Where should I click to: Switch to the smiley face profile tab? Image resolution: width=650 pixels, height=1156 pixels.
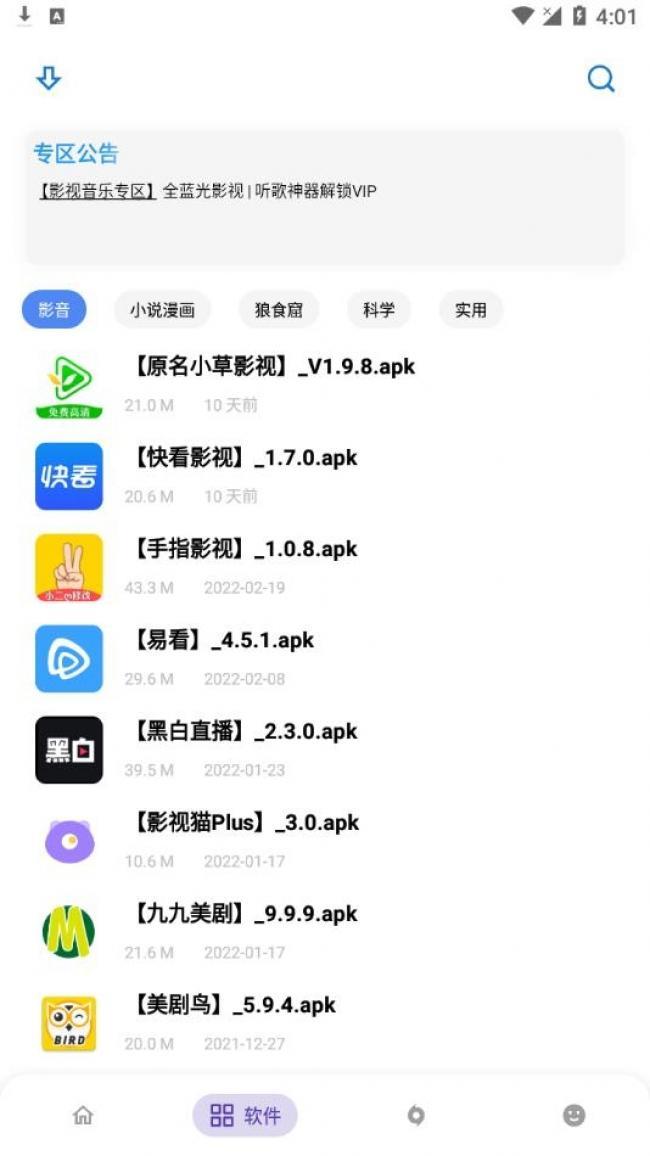point(574,1115)
